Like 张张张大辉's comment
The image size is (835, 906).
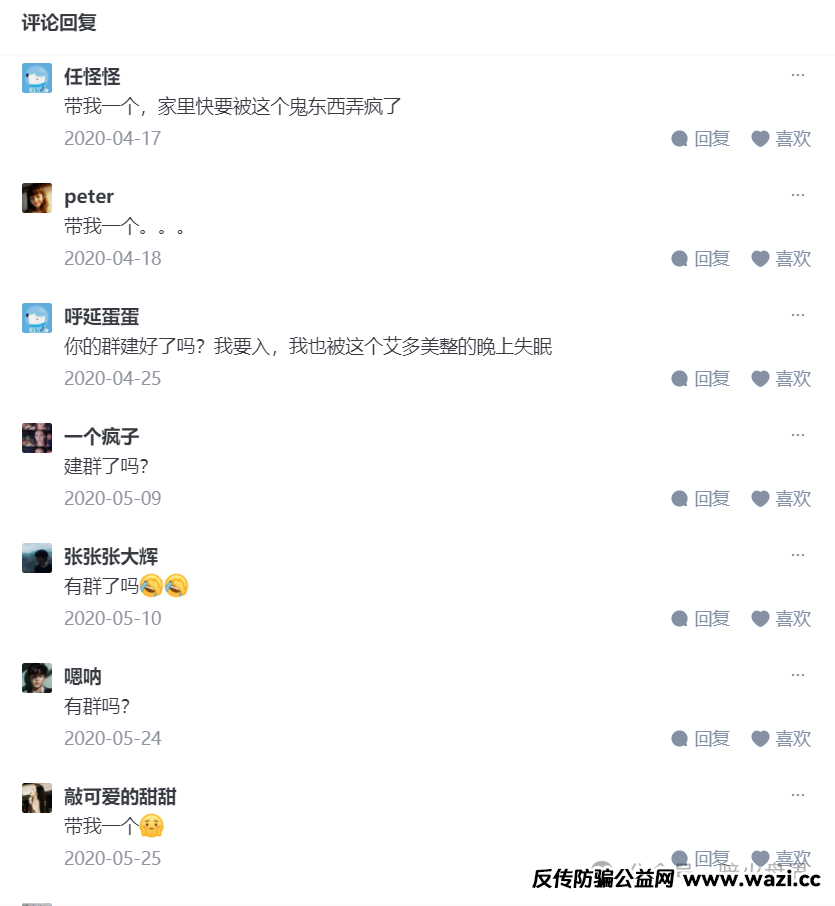tap(781, 619)
